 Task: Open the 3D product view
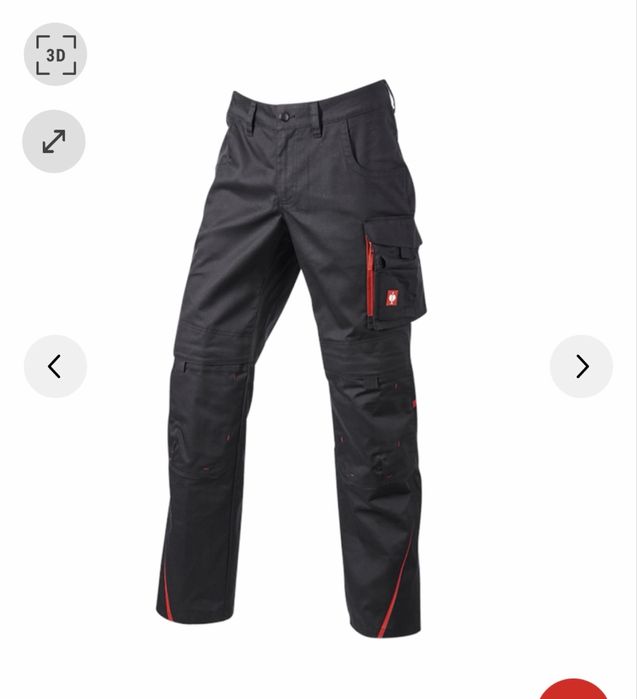click(x=55, y=55)
